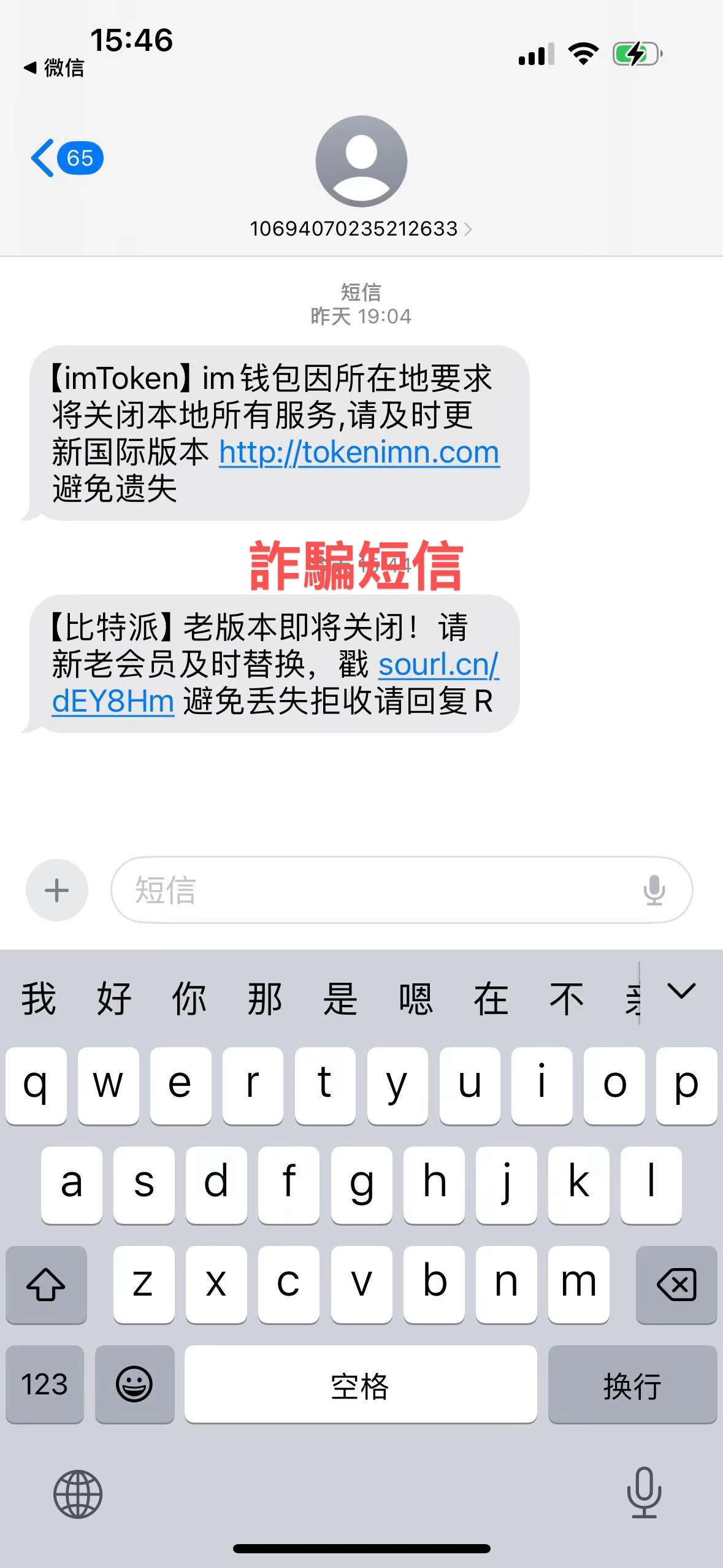Select 我 from the predictive text bar
Viewport: 723px width, 1568px height.
coord(38,998)
